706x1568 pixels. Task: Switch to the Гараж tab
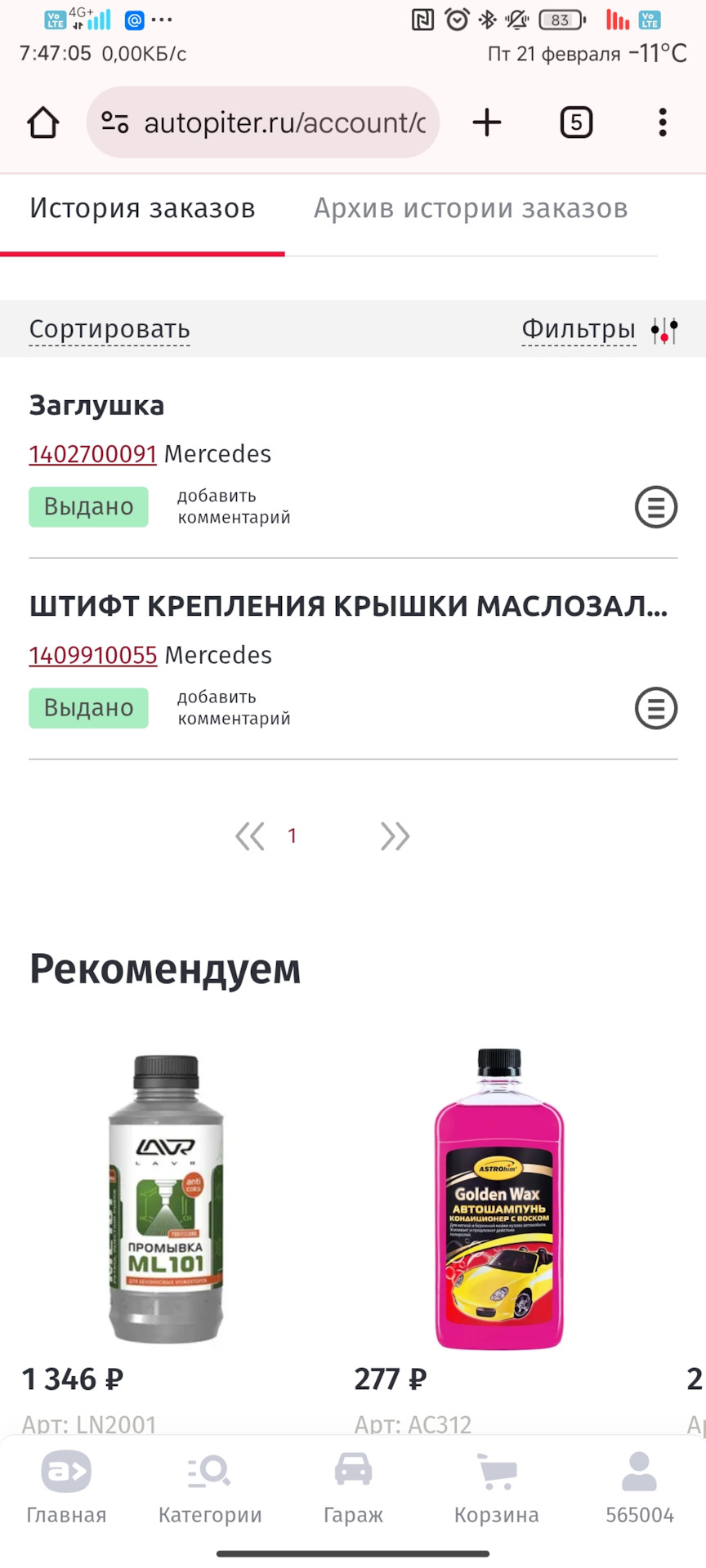coord(353,1488)
